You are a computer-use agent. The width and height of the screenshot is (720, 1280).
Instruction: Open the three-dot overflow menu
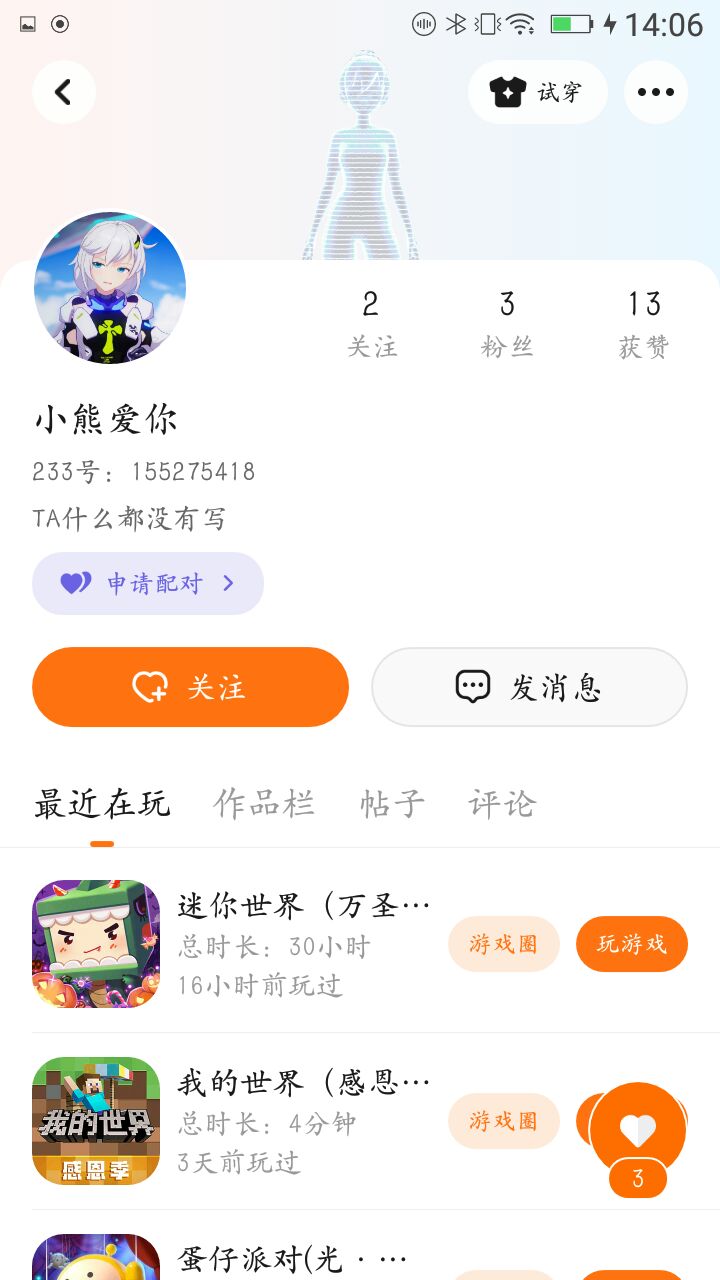point(655,92)
